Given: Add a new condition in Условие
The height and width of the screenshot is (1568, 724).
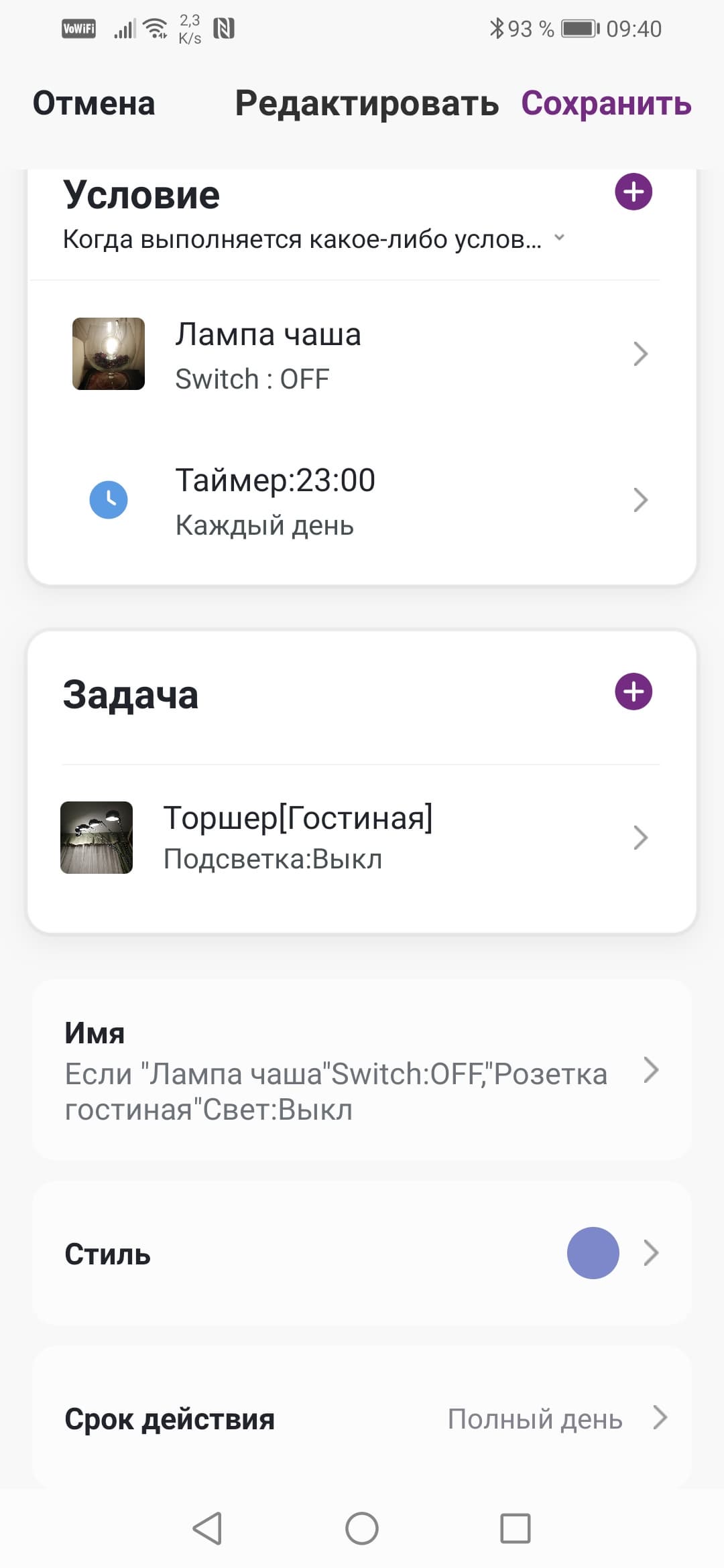Looking at the screenshot, I should click(x=633, y=192).
